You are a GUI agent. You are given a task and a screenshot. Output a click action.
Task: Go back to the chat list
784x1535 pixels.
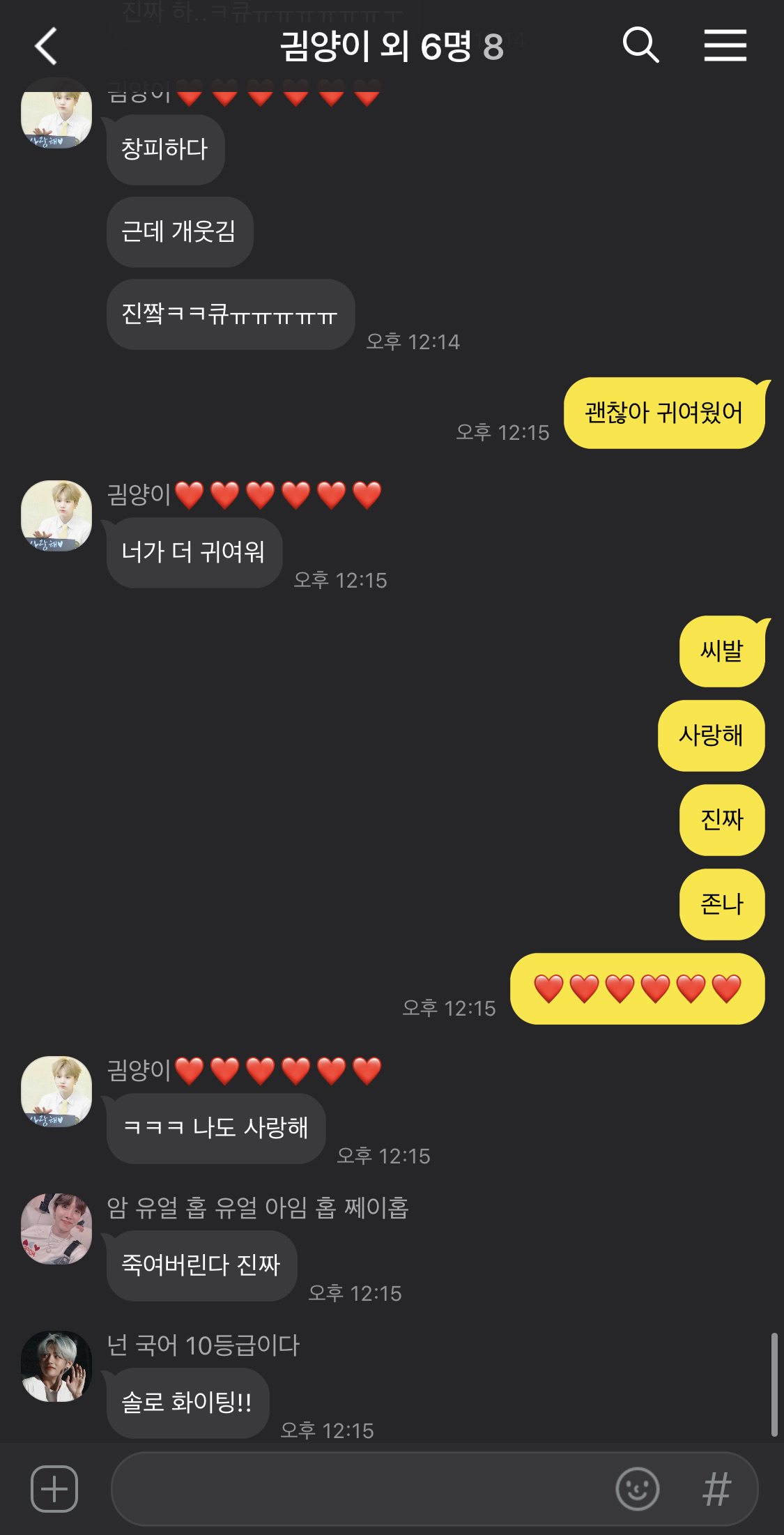(46, 47)
